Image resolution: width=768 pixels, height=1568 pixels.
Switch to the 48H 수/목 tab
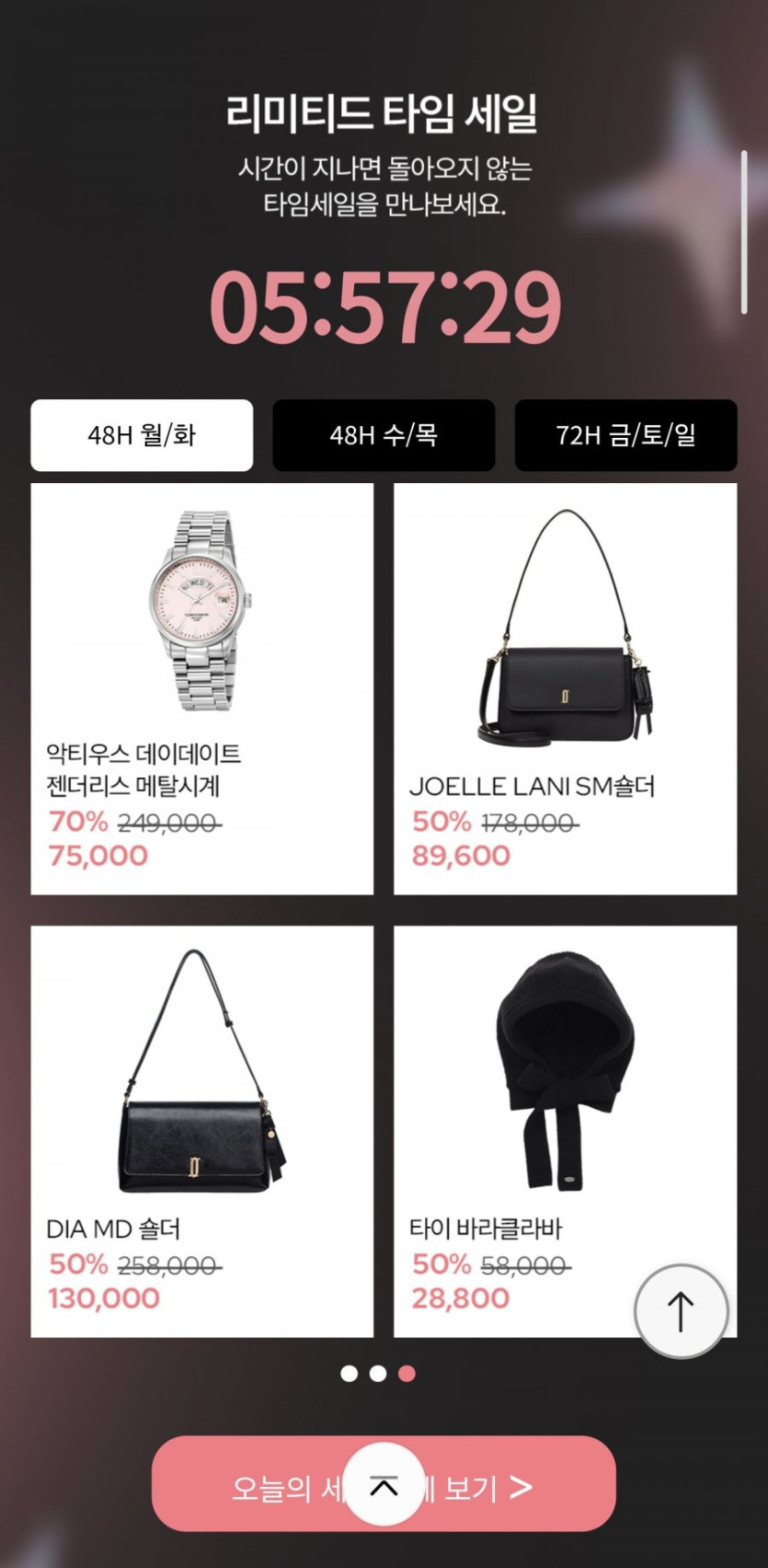tap(384, 435)
